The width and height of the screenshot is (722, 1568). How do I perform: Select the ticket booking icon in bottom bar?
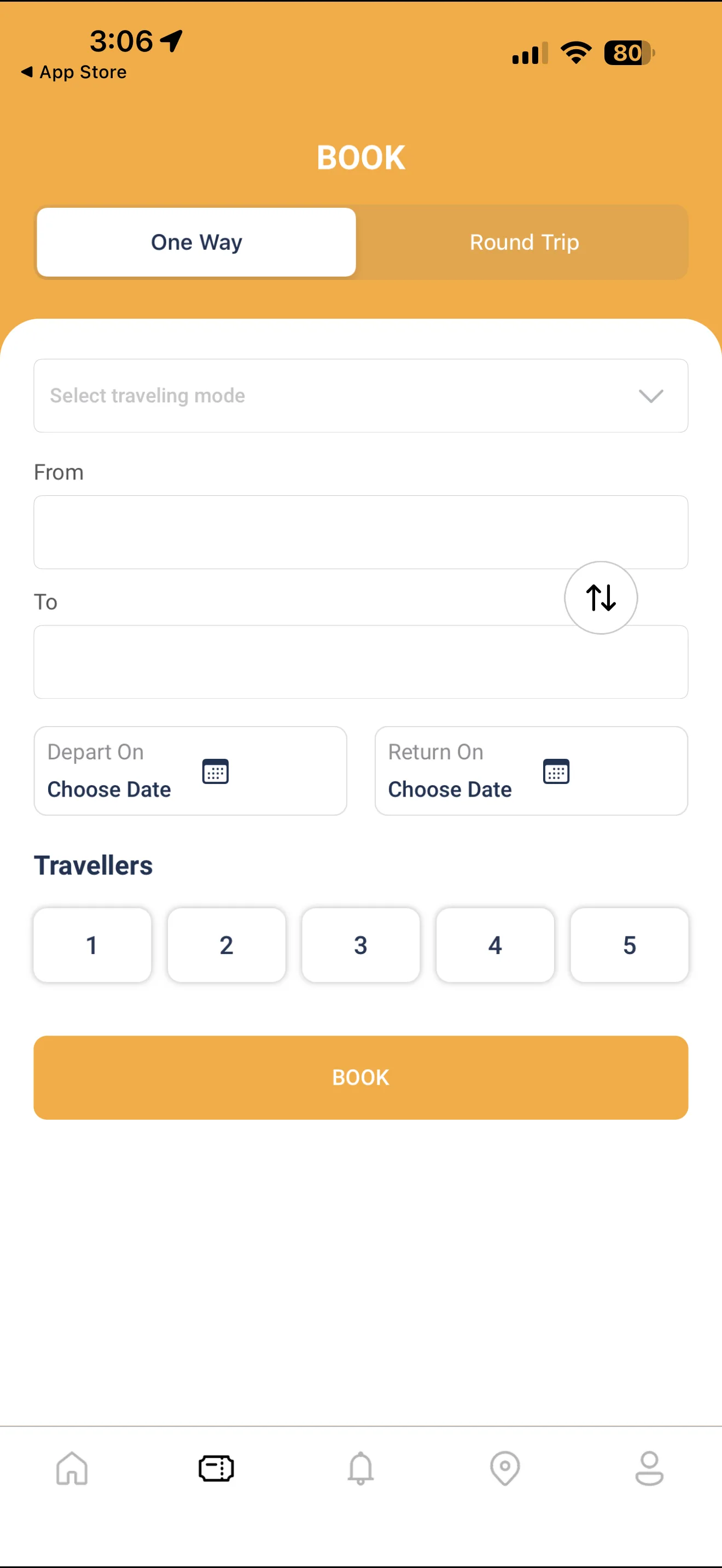coord(216,1467)
